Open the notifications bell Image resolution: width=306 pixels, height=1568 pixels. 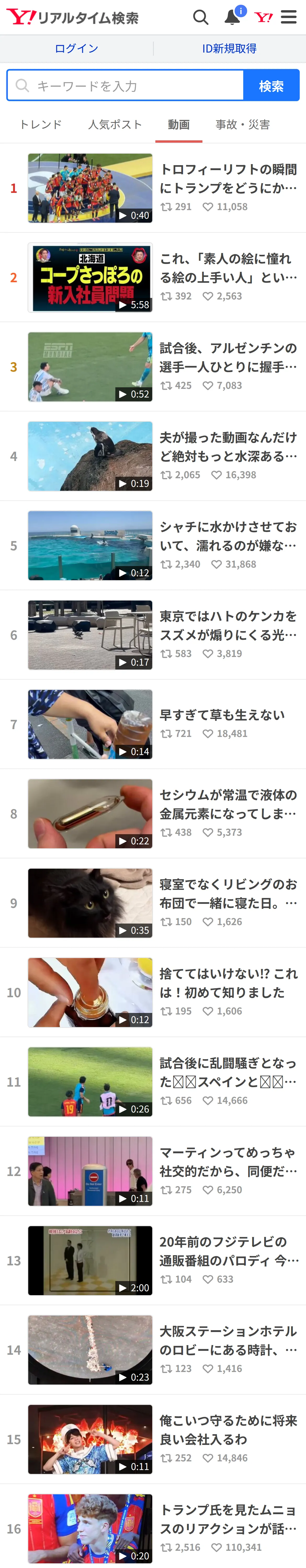click(x=232, y=17)
